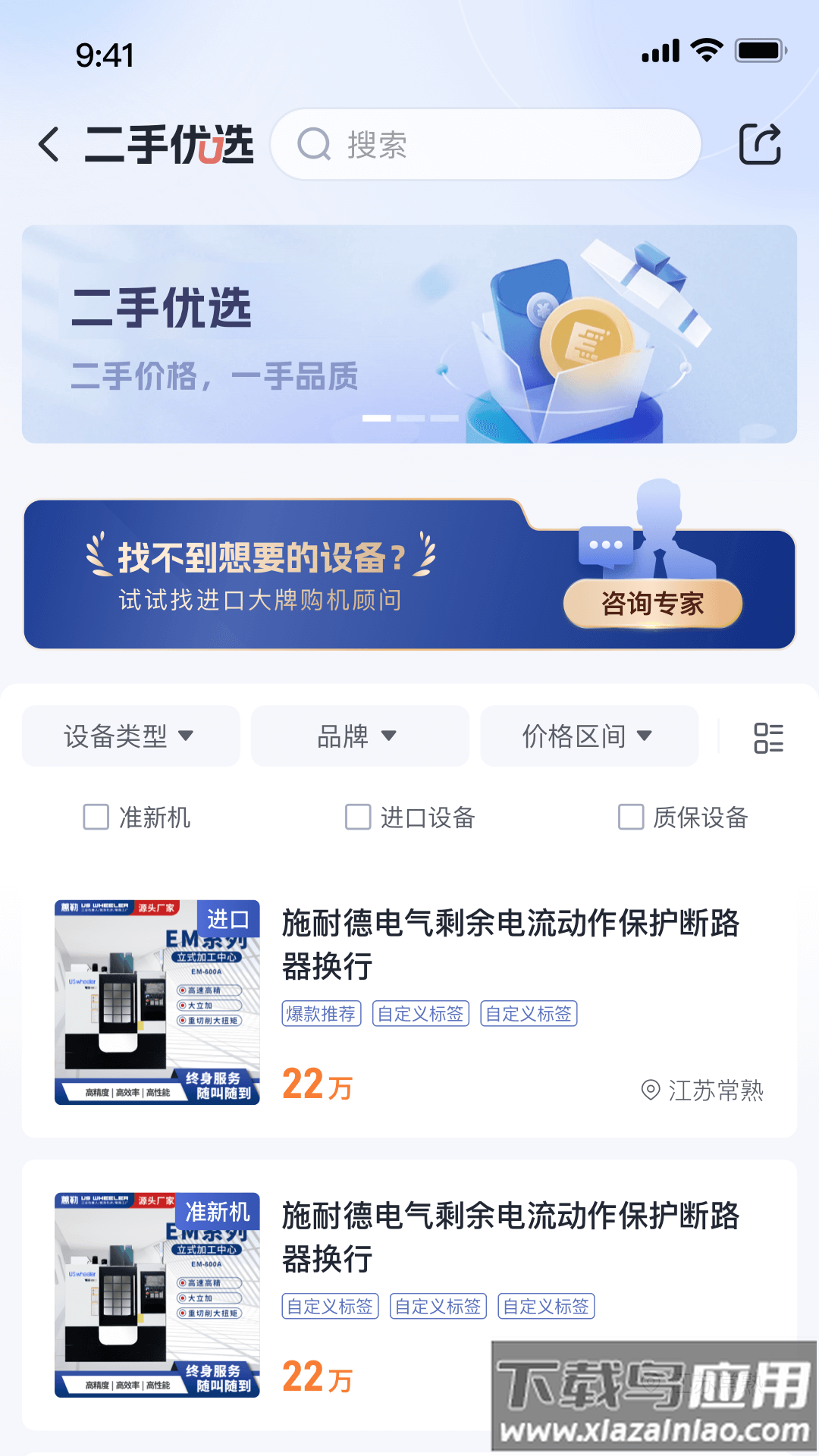This screenshot has width=819, height=1456.
Task: Open the 设备类型 dropdown filter
Action: pyautogui.click(x=130, y=735)
